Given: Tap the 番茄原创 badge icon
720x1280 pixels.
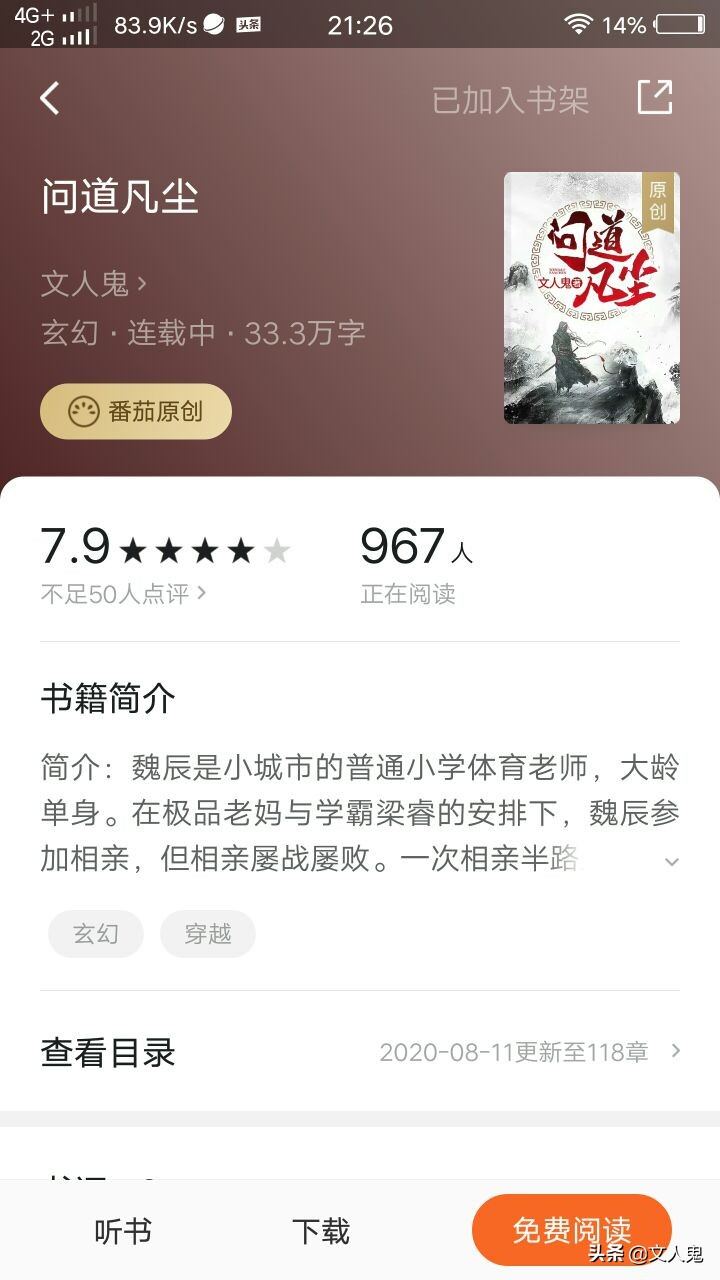Looking at the screenshot, I should [x=80, y=411].
